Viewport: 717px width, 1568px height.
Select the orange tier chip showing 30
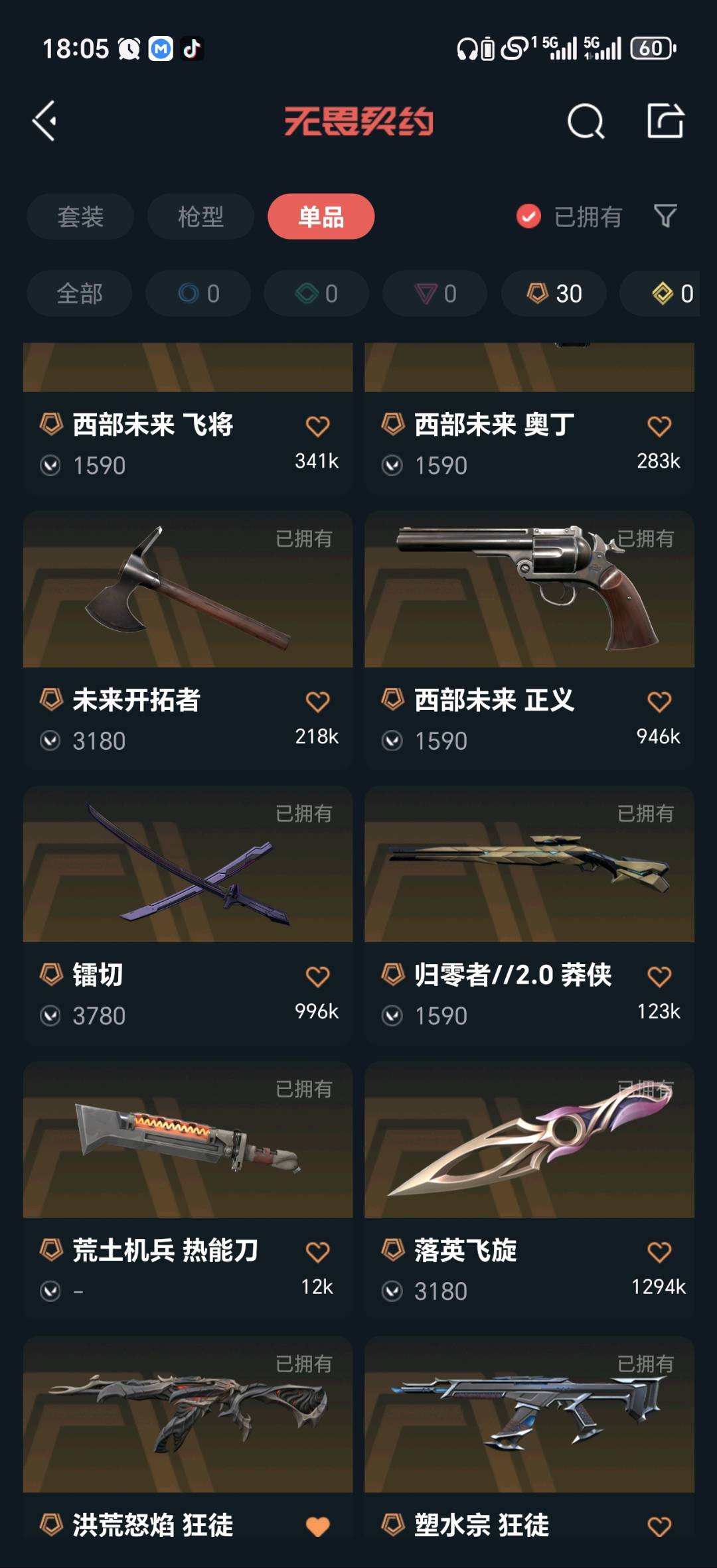(x=554, y=293)
